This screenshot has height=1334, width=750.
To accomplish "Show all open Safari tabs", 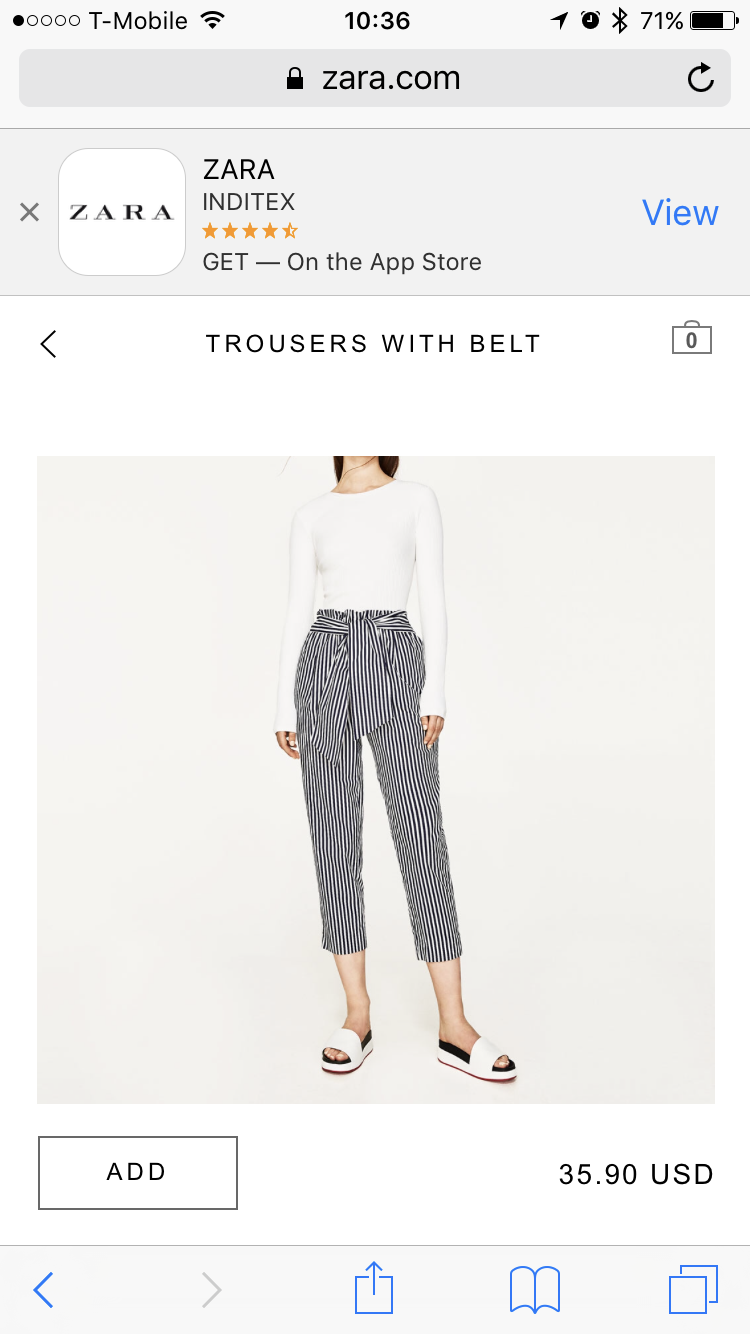I will pos(693,1290).
